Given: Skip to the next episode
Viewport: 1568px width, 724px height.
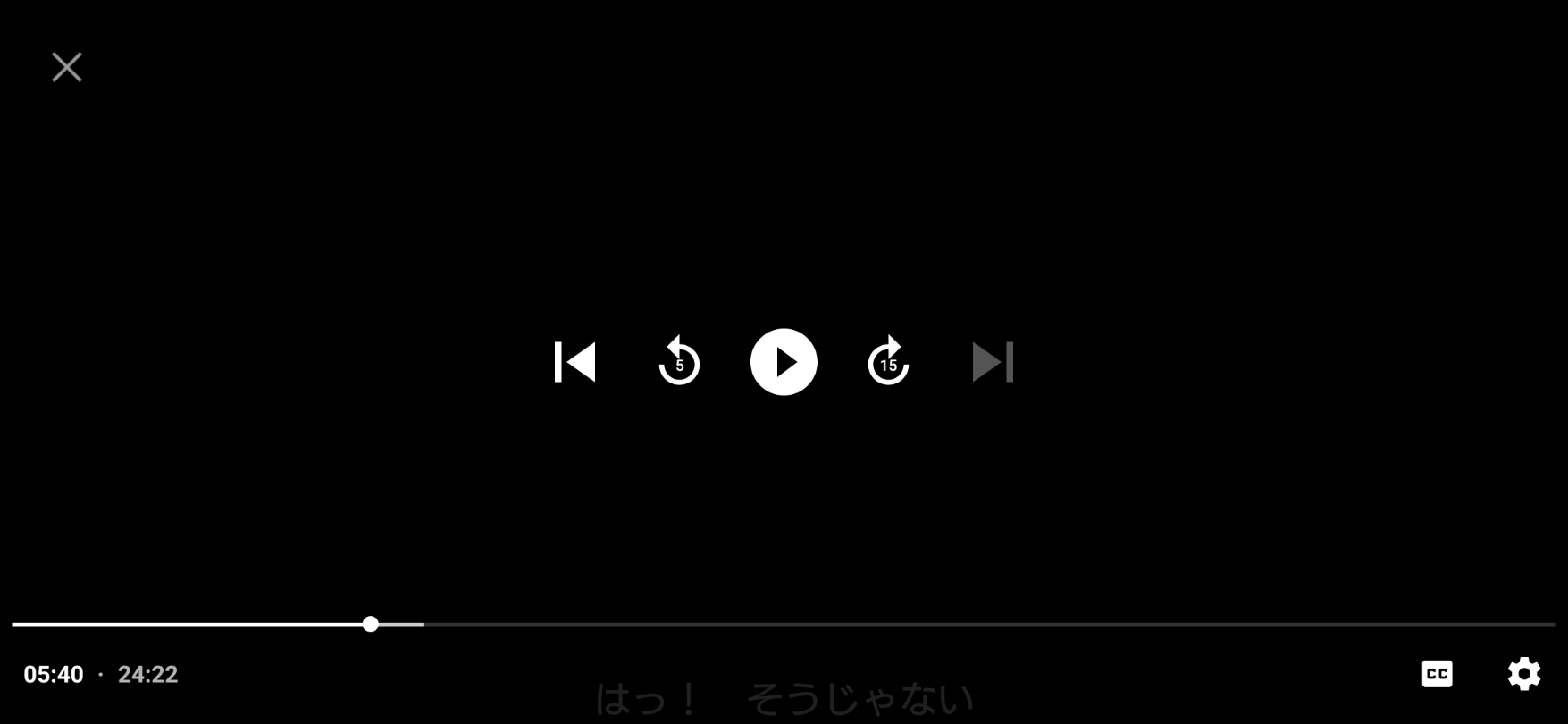Looking at the screenshot, I should [993, 362].
